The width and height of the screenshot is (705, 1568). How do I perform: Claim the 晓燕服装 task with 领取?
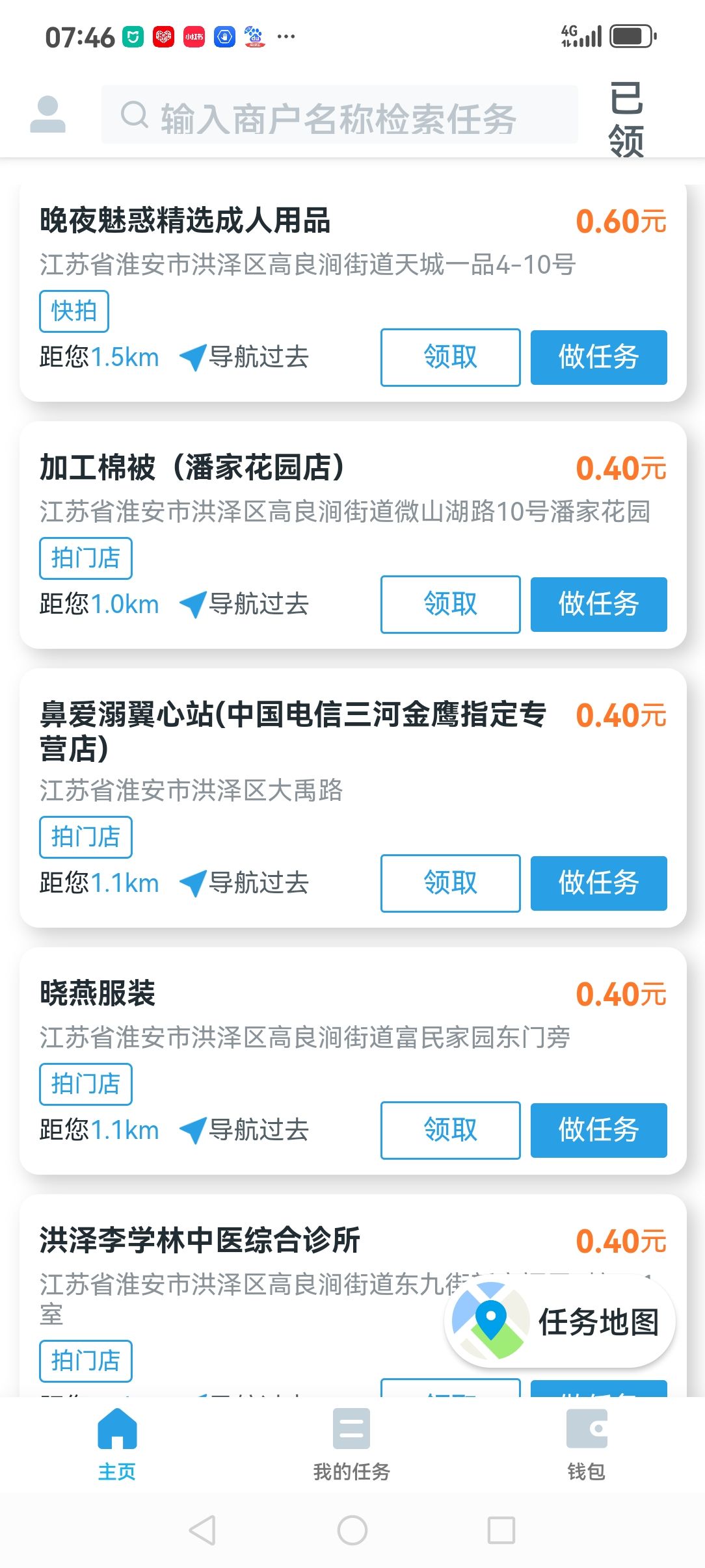pyautogui.click(x=450, y=1130)
